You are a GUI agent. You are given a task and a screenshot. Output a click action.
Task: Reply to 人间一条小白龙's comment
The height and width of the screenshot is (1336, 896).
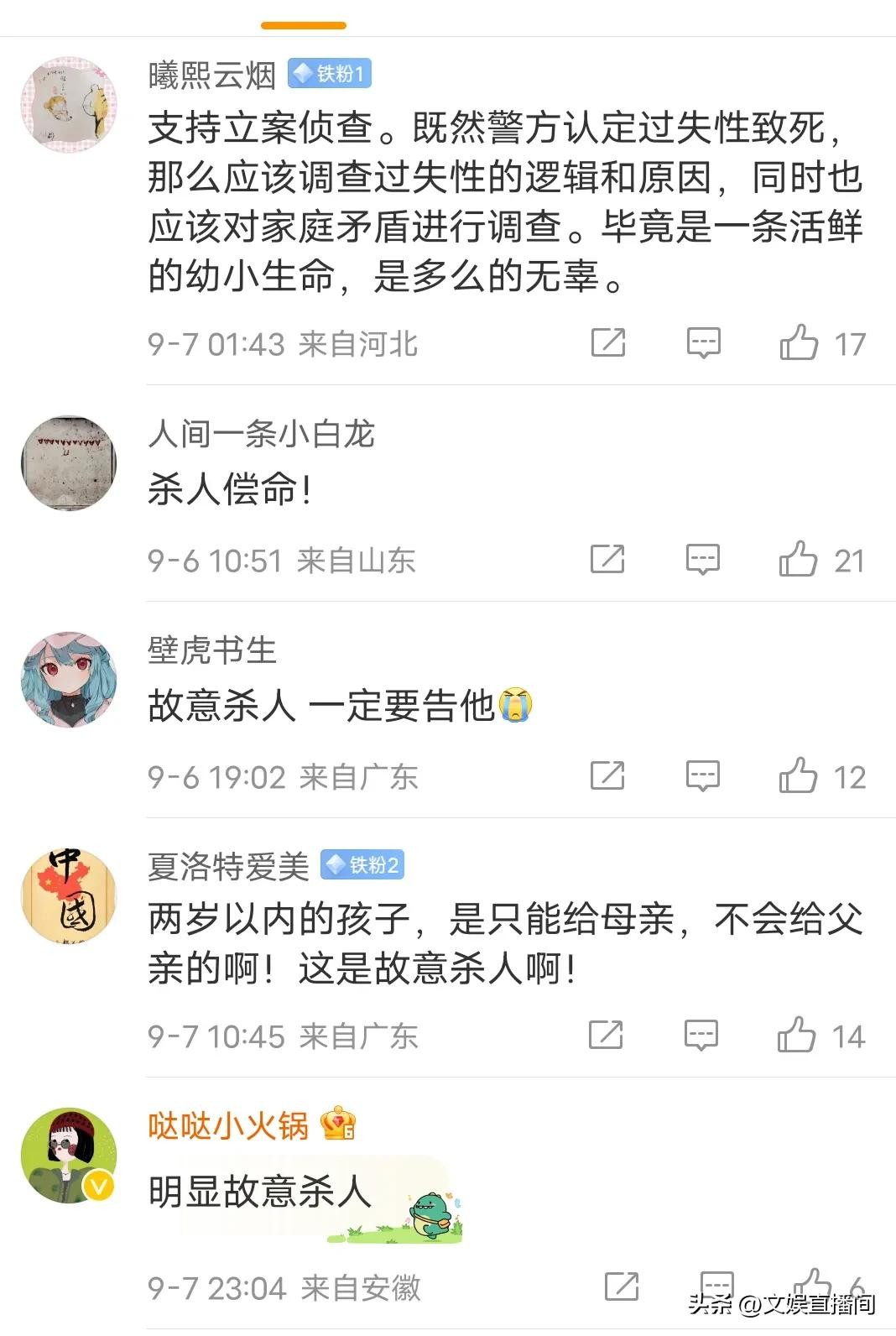703,559
